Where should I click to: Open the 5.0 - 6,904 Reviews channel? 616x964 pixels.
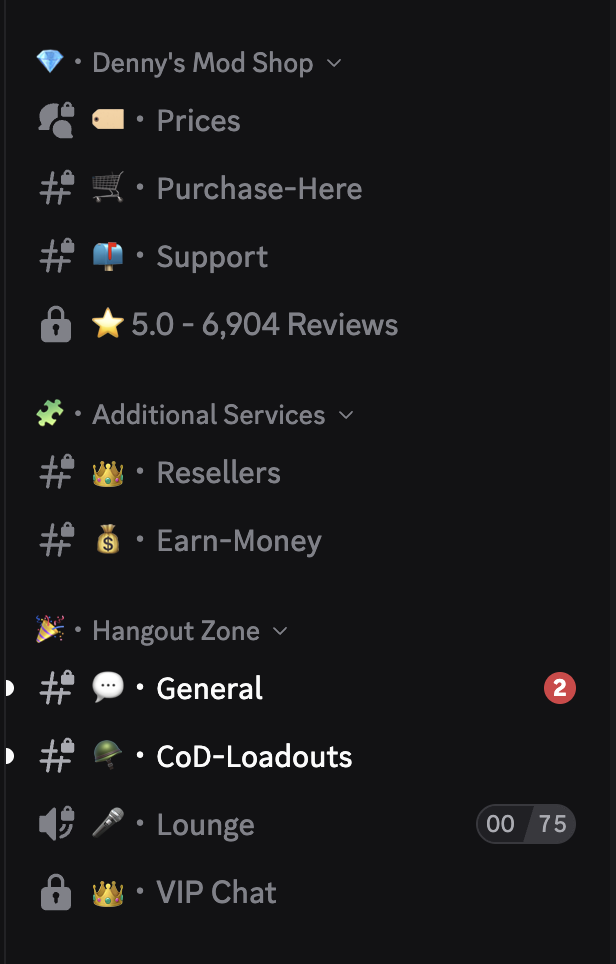(x=264, y=325)
